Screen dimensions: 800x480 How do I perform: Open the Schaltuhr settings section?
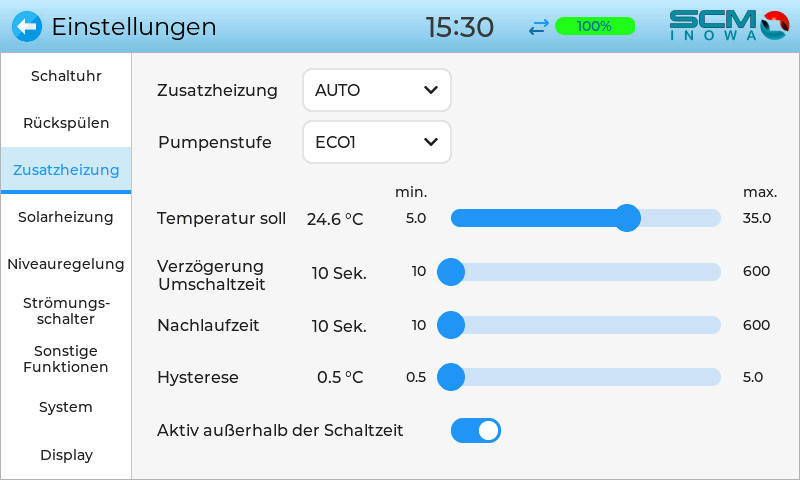pyautogui.click(x=66, y=76)
